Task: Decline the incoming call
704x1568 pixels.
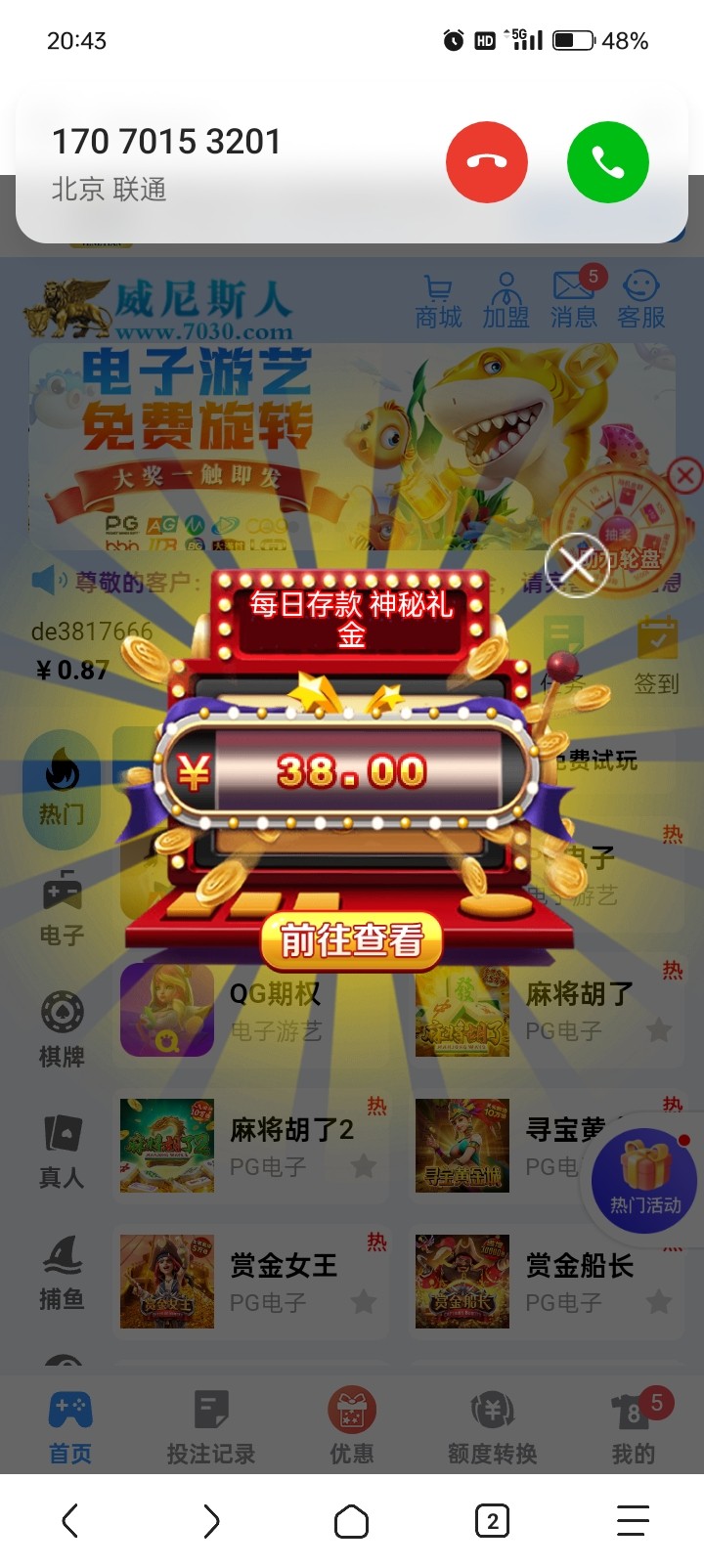Action: (487, 162)
